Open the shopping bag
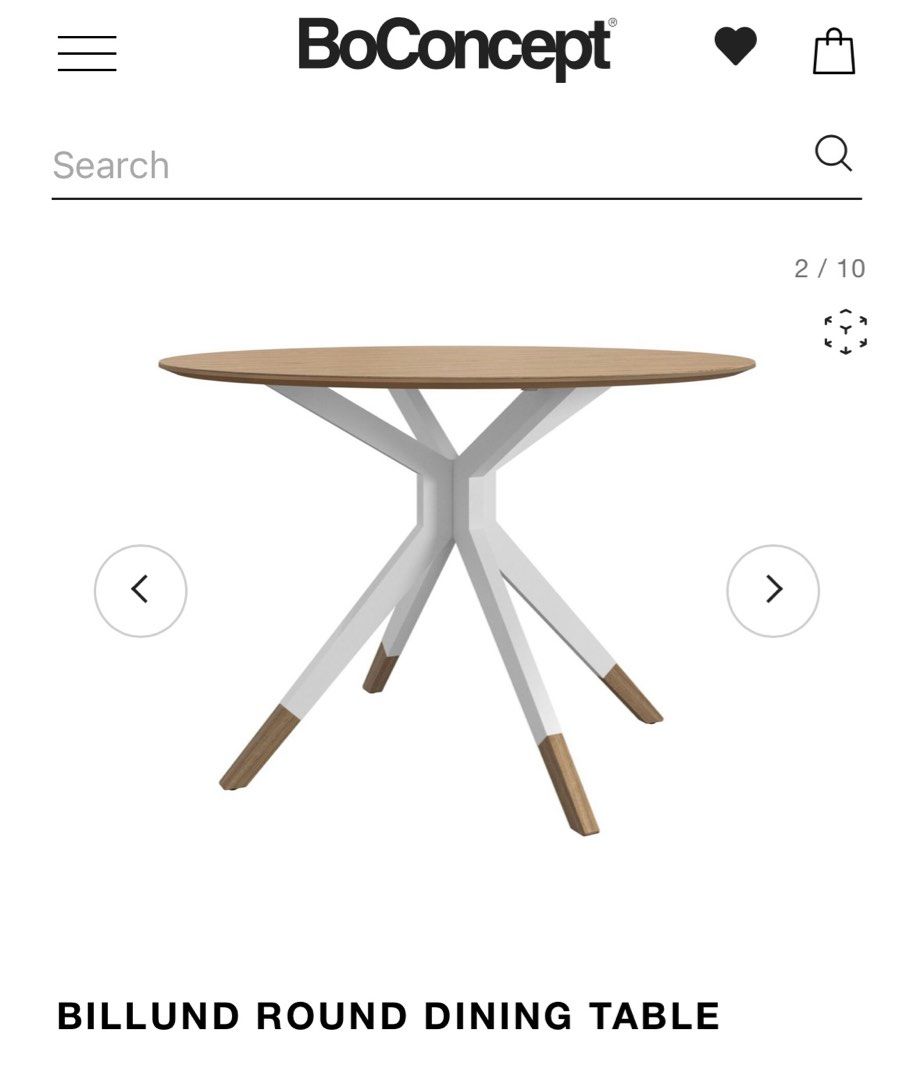This screenshot has width=914, height=1080. pyautogui.click(x=833, y=50)
